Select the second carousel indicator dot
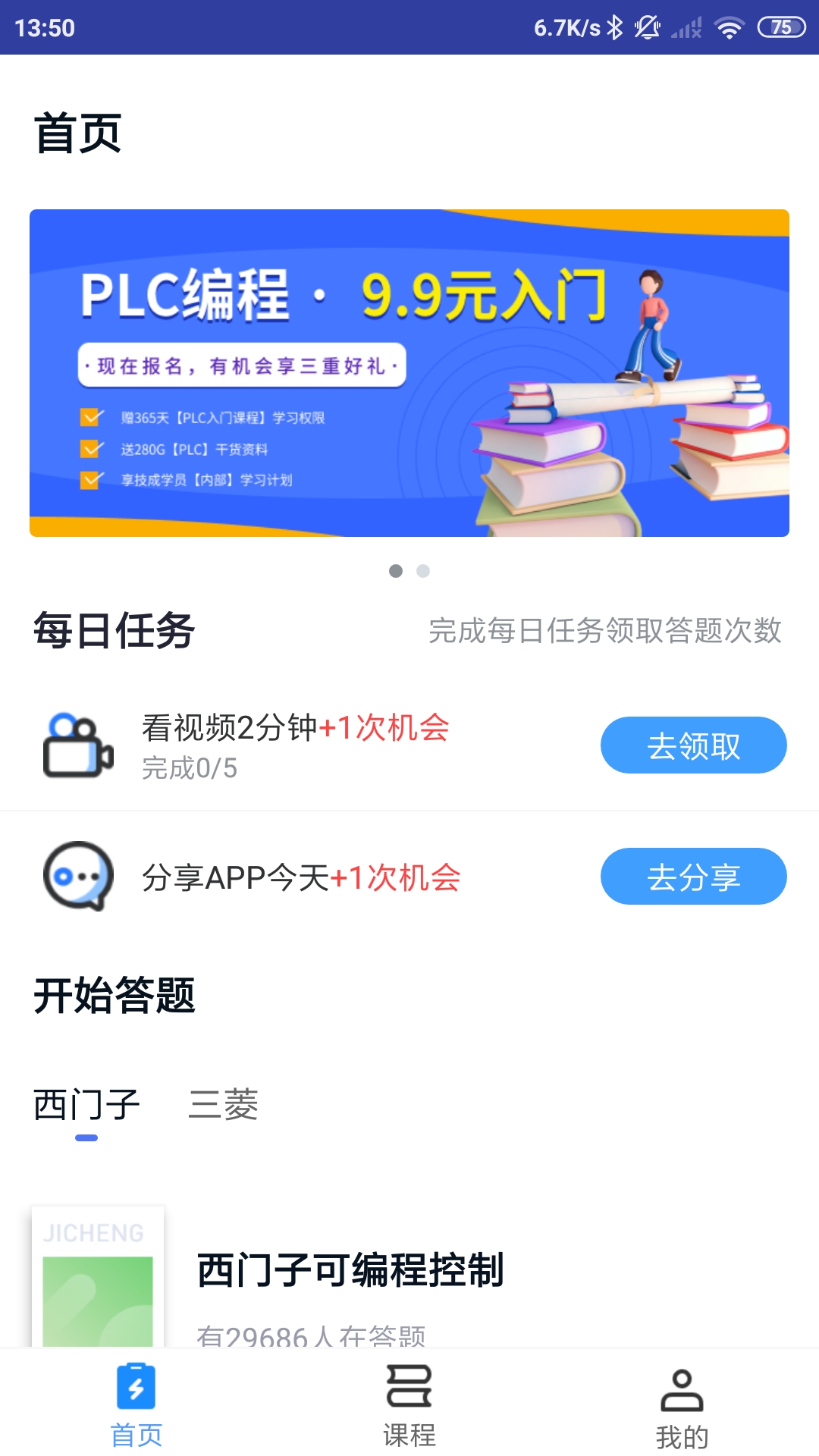This screenshot has height=1456, width=819. pyautogui.click(x=423, y=572)
